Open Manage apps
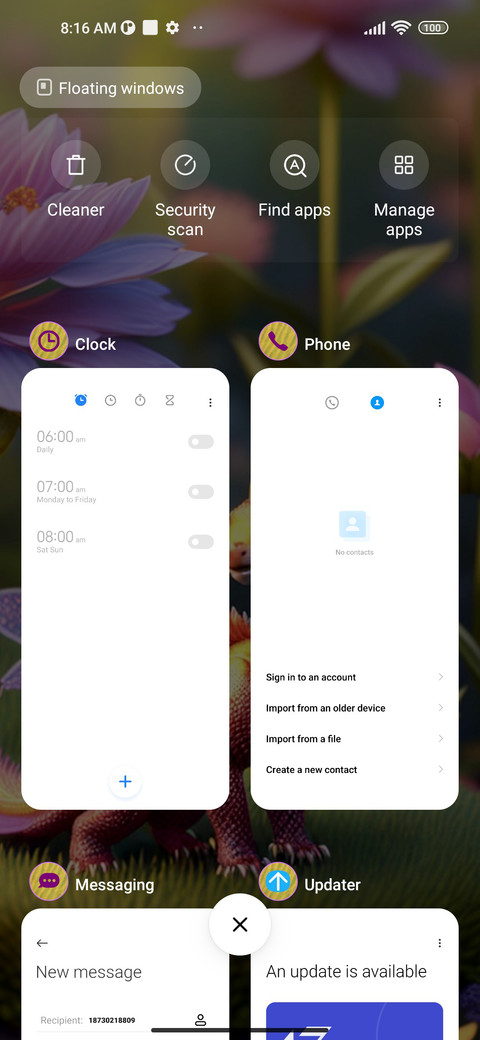 404,189
